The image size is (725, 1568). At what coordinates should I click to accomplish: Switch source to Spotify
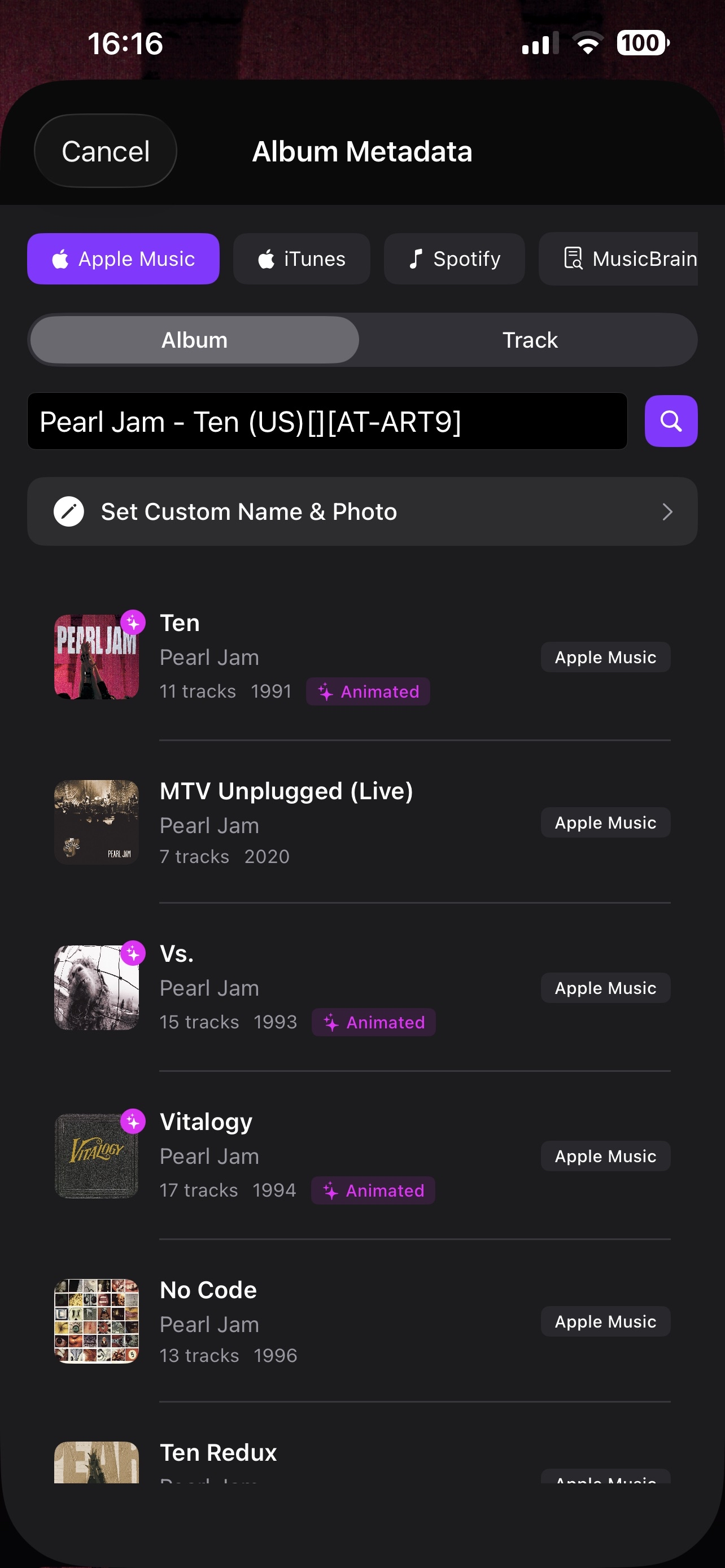coord(454,259)
